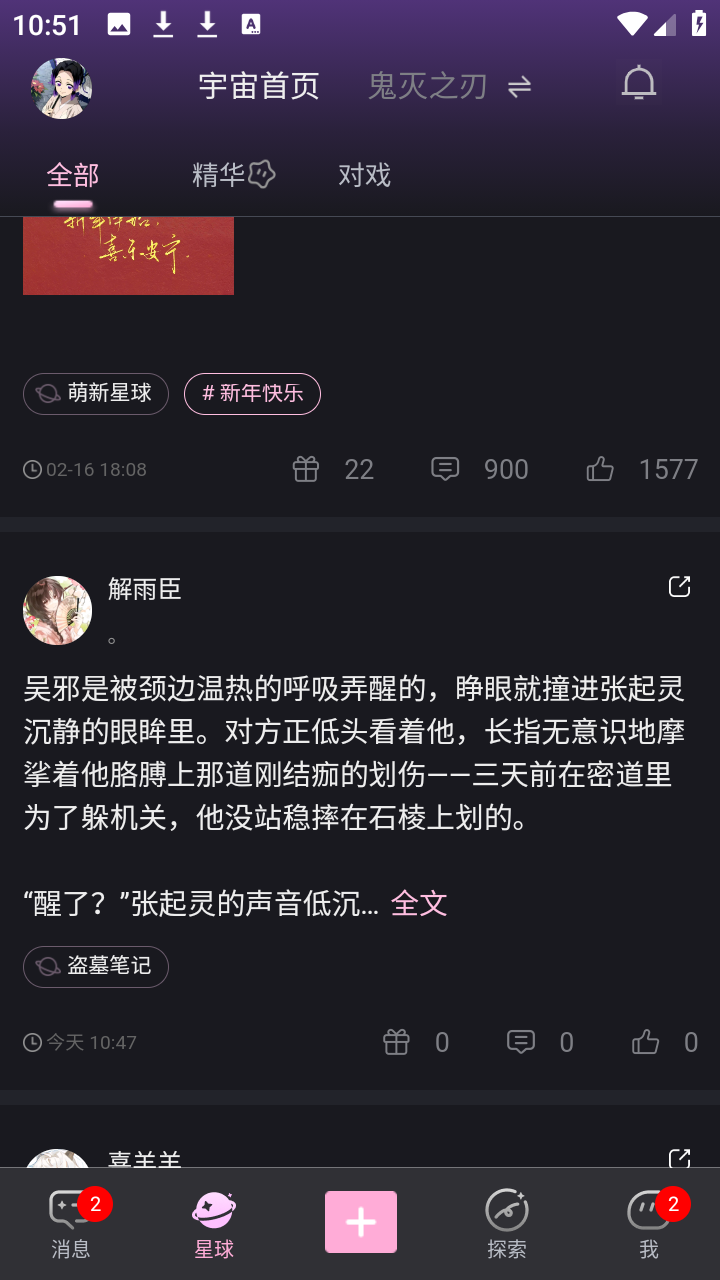Open the gift panel on the New Year post
This screenshot has height=1280, width=720.
pos(306,468)
